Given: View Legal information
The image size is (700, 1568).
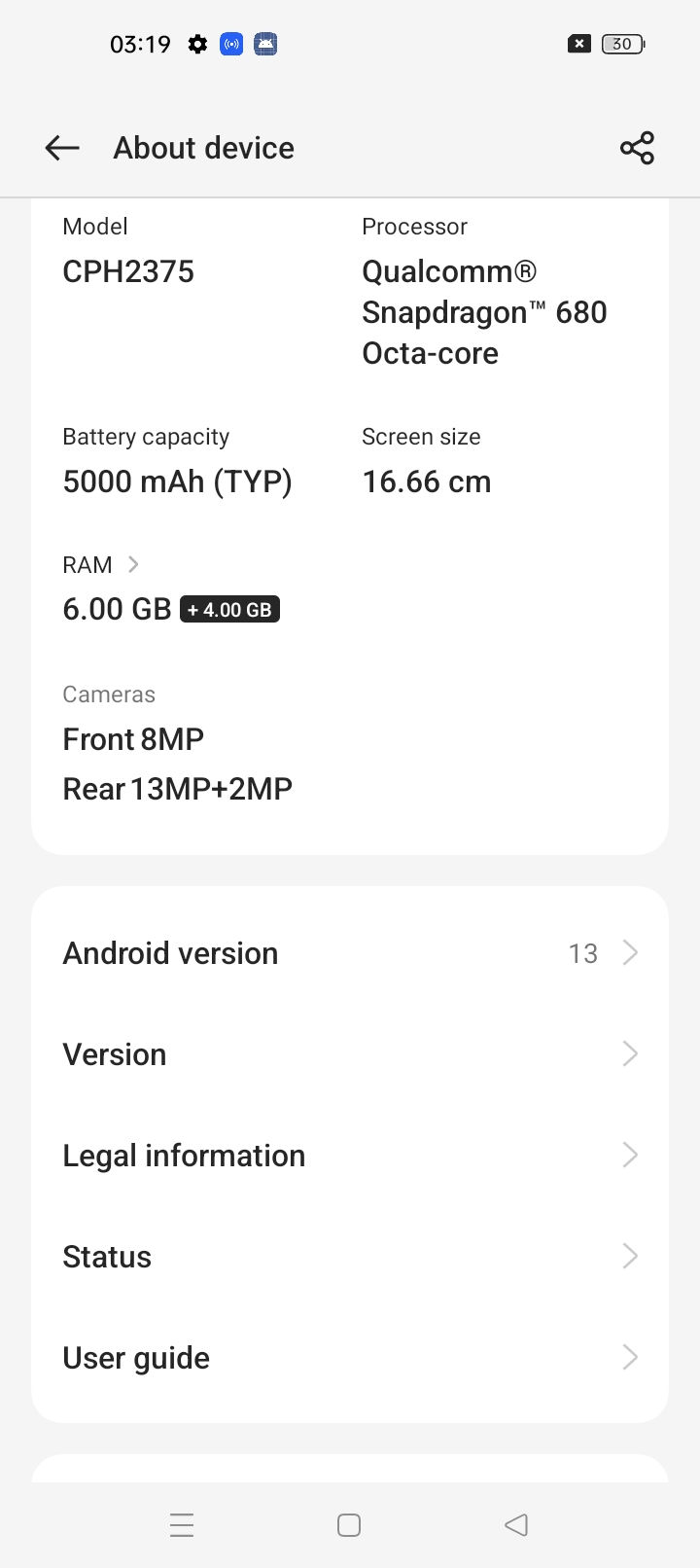Looking at the screenshot, I should pyautogui.click(x=350, y=1156).
